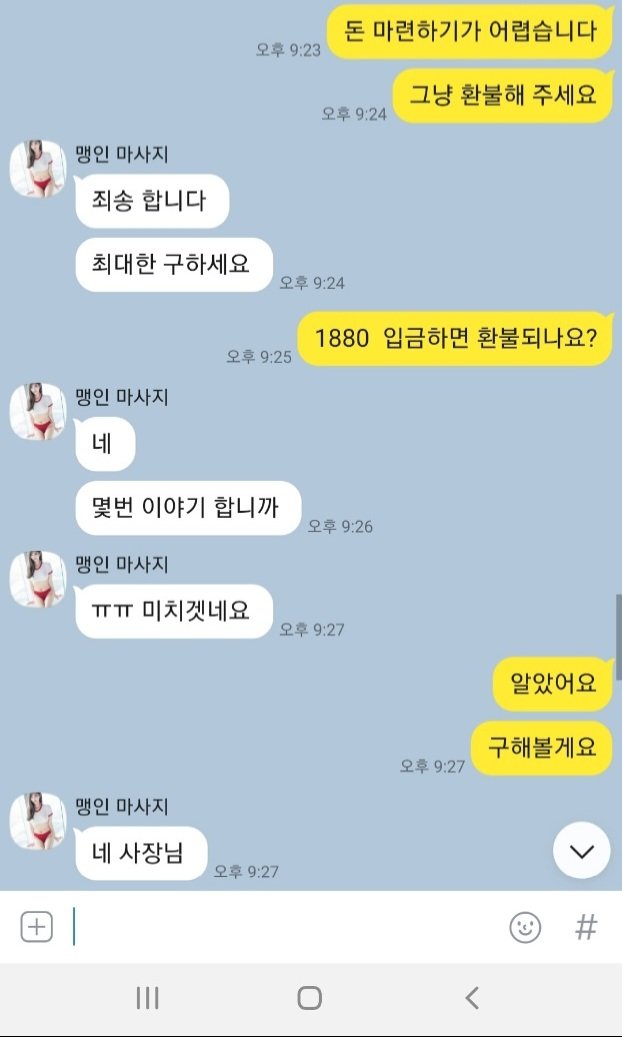The width and height of the screenshot is (622, 1037).
Task: Open the hashtag search
Action: point(586,927)
